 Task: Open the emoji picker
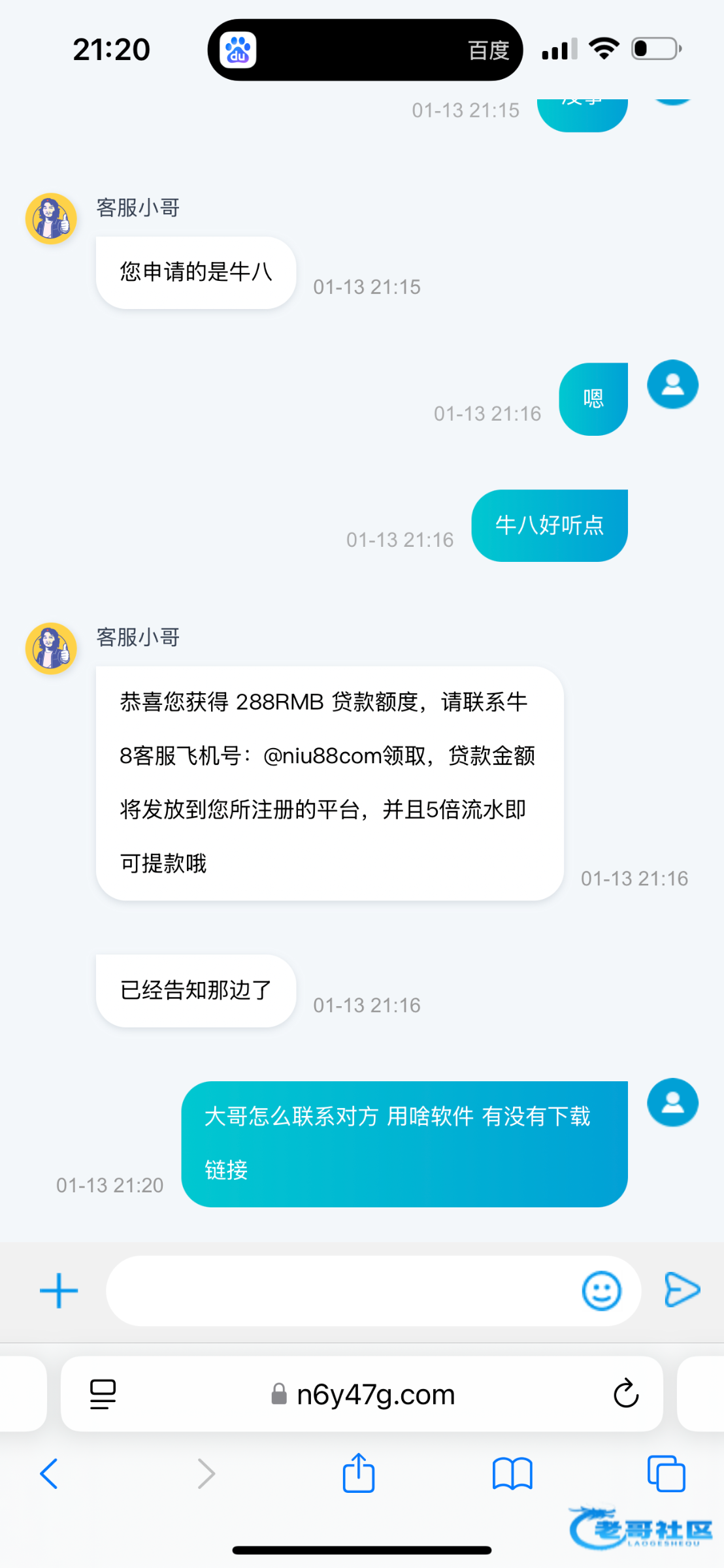[601, 1290]
